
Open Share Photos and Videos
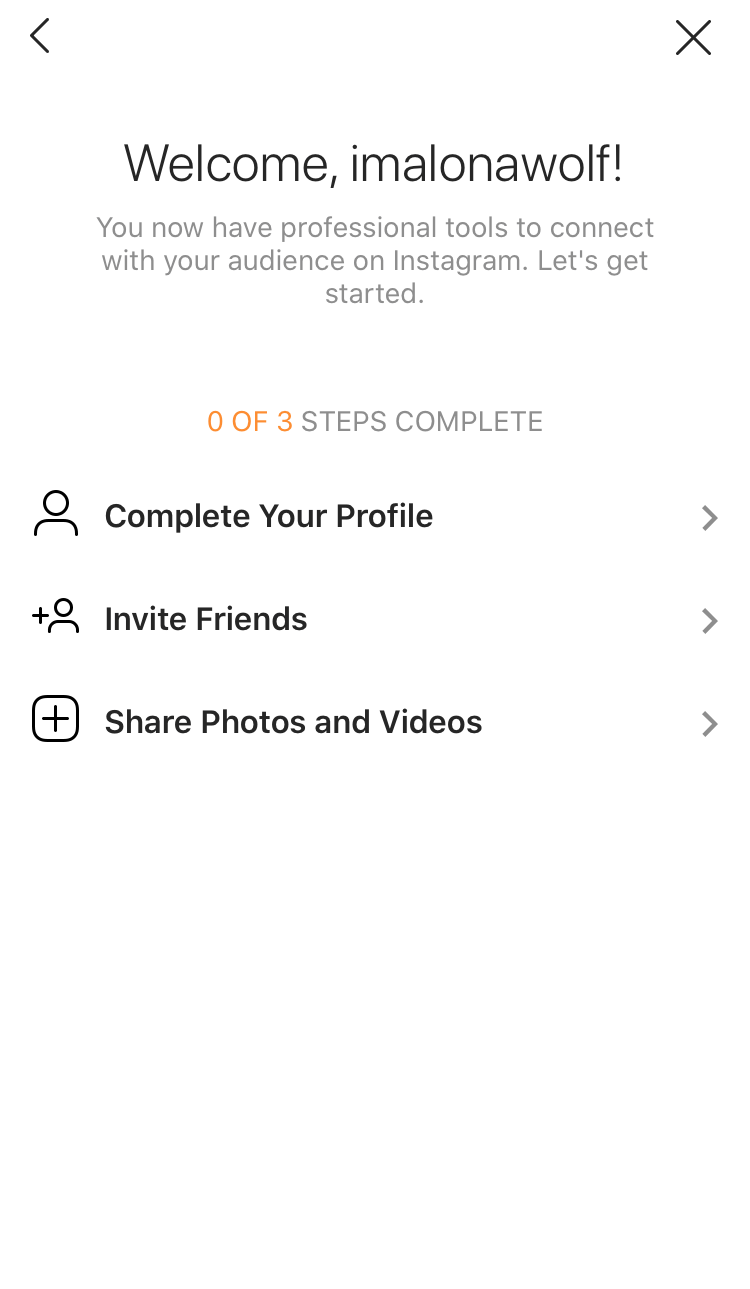pos(375,722)
